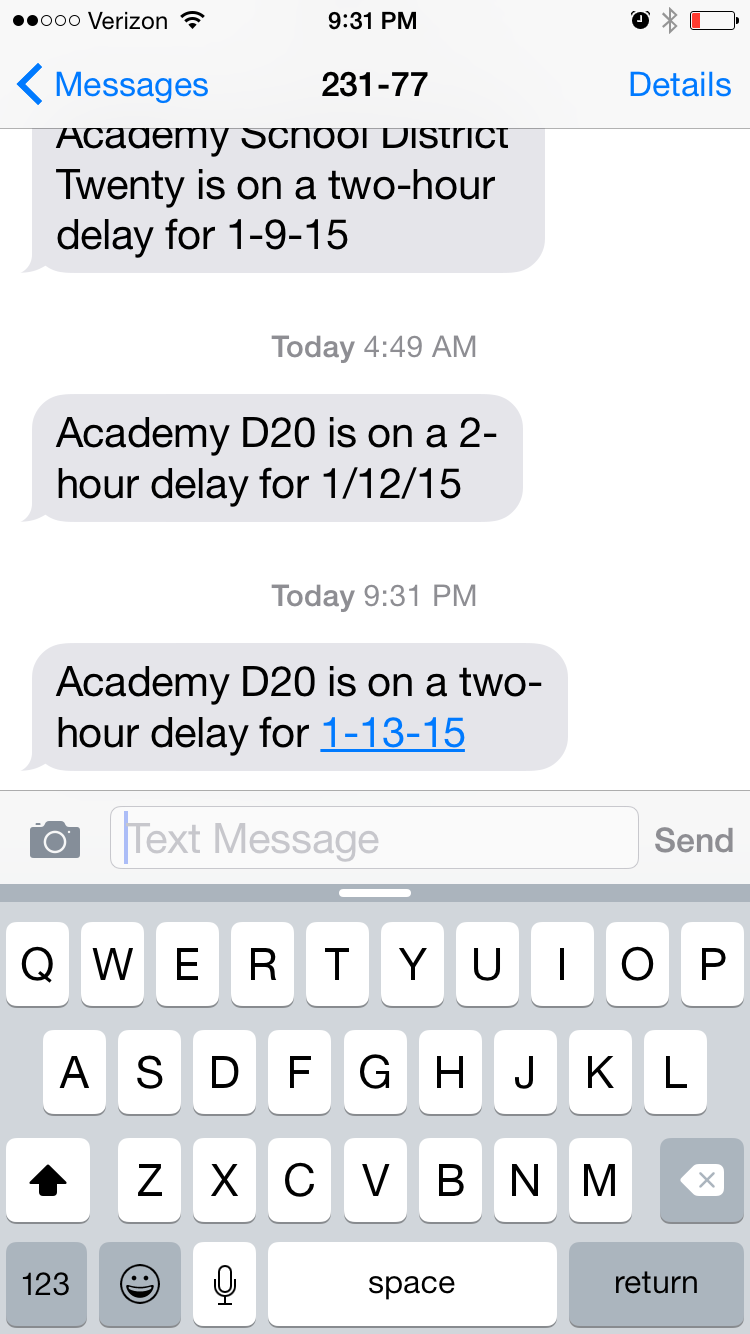This screenshot has height=1334, width=750.
Task: Go back to the Messages list
Action: pyautogui.click(x=112, y=85)
